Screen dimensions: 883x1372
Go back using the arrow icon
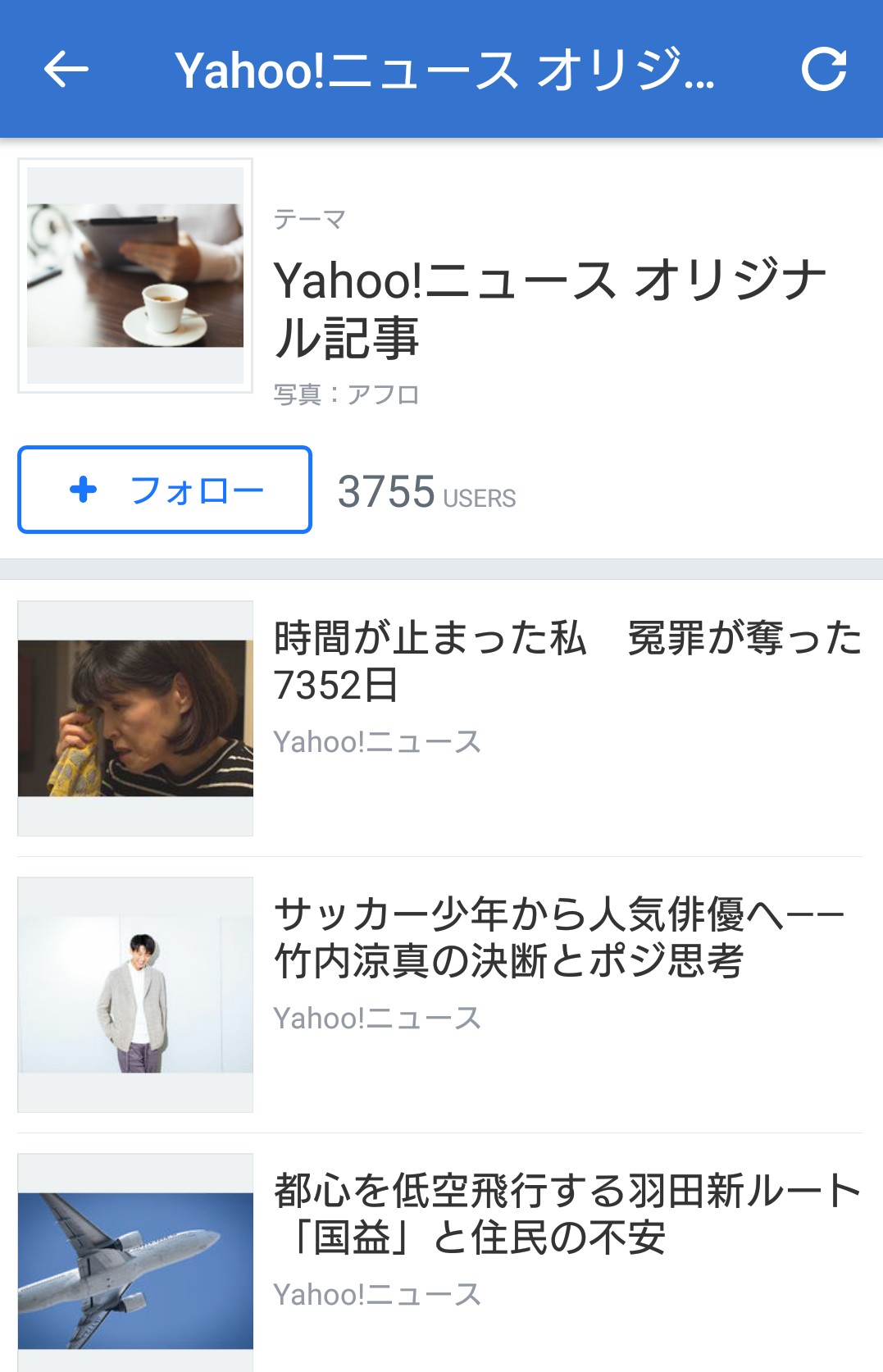coord(66,69)
